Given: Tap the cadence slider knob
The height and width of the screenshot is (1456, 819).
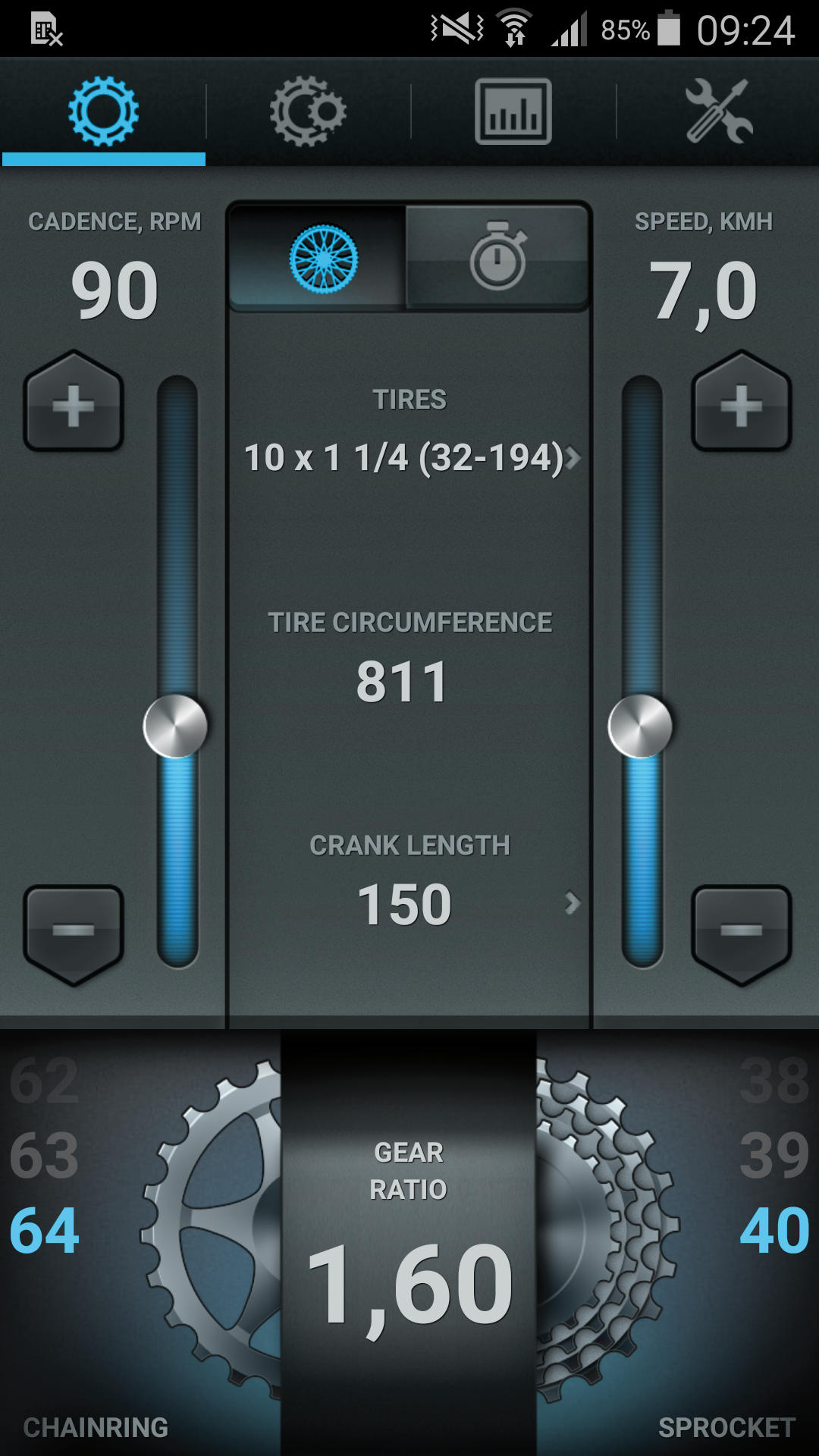Looking at the screenshot, I should coord(175,726).
